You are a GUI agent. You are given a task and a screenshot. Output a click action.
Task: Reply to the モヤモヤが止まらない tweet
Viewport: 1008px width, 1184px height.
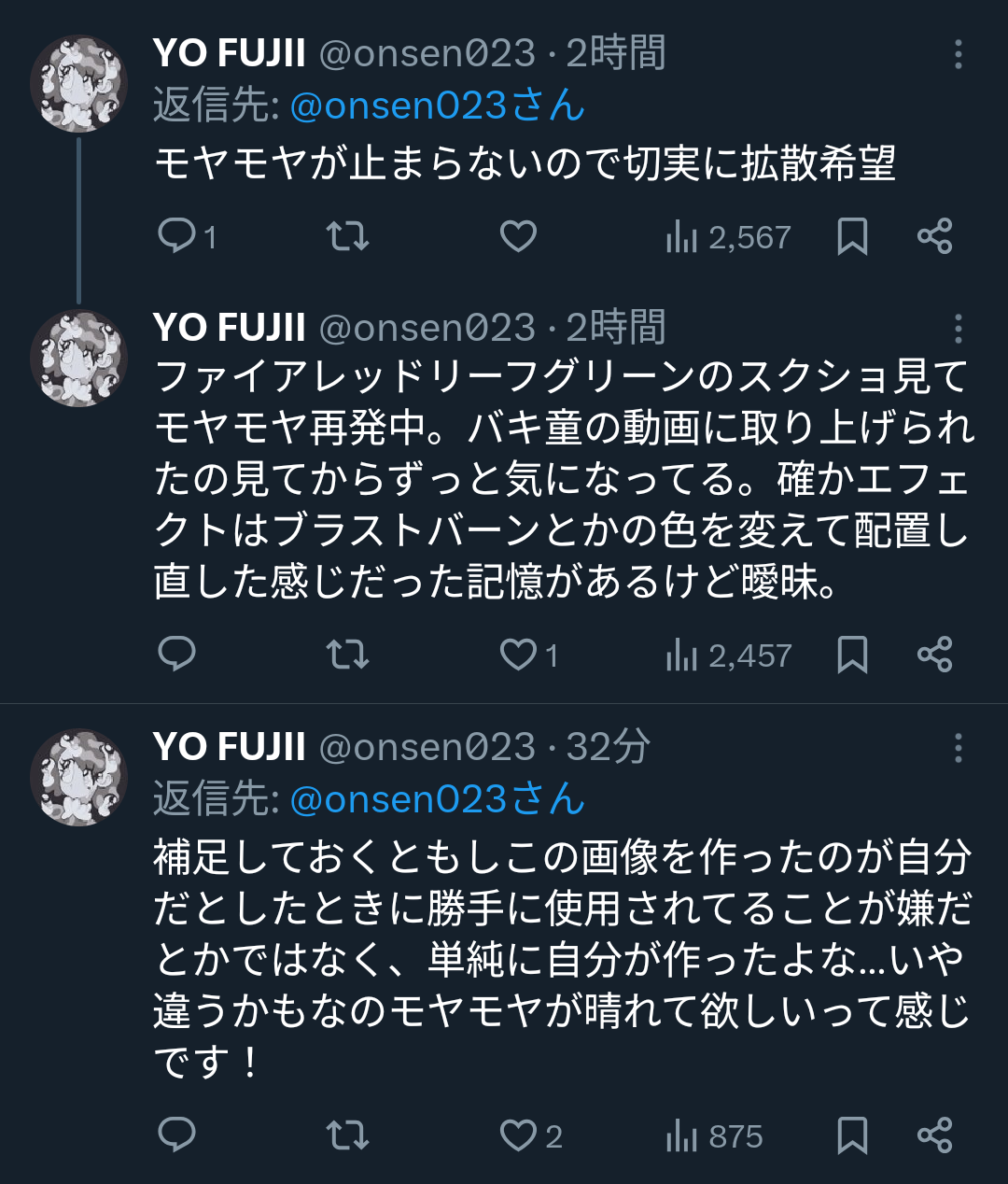tap(176, 236)
